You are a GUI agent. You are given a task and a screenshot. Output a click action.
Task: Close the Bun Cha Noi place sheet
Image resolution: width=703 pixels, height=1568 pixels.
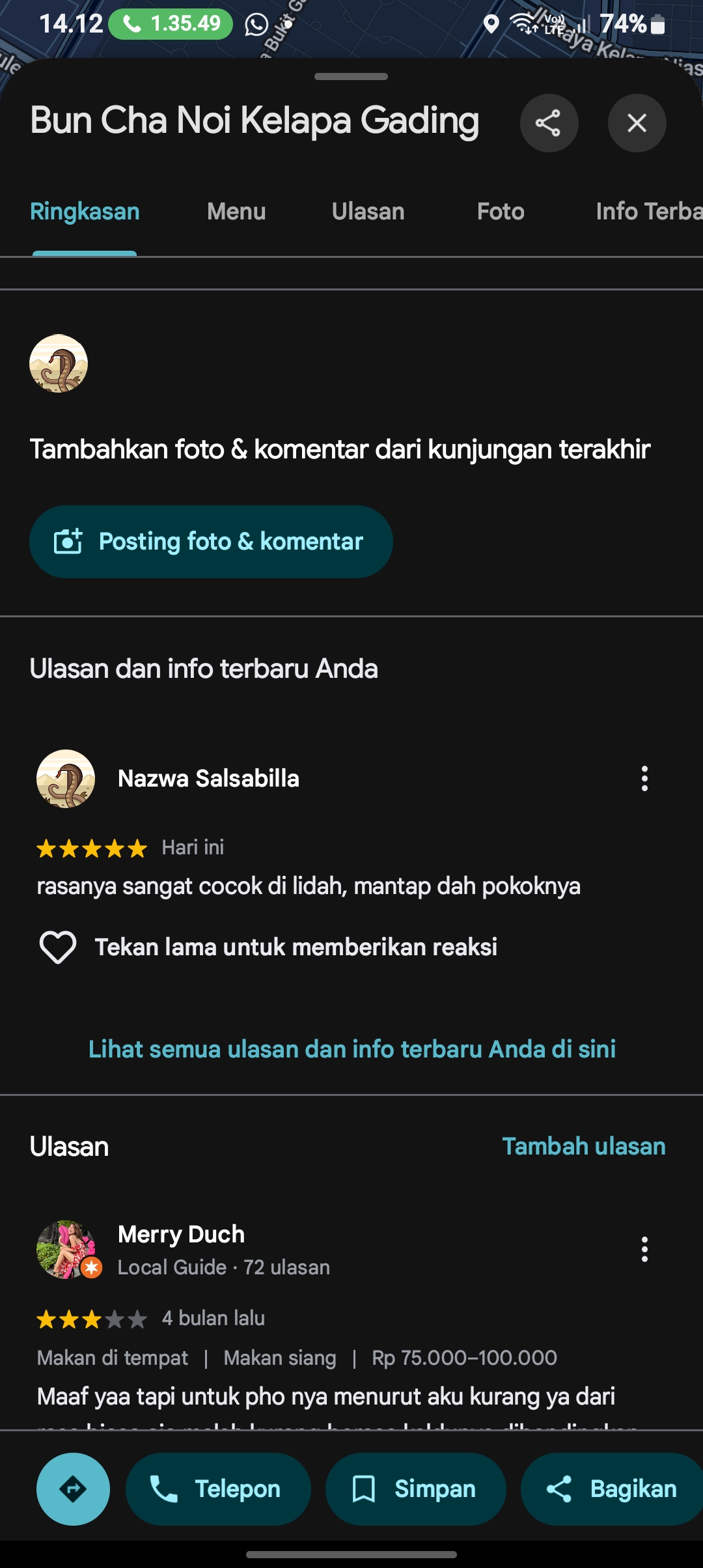637,123
